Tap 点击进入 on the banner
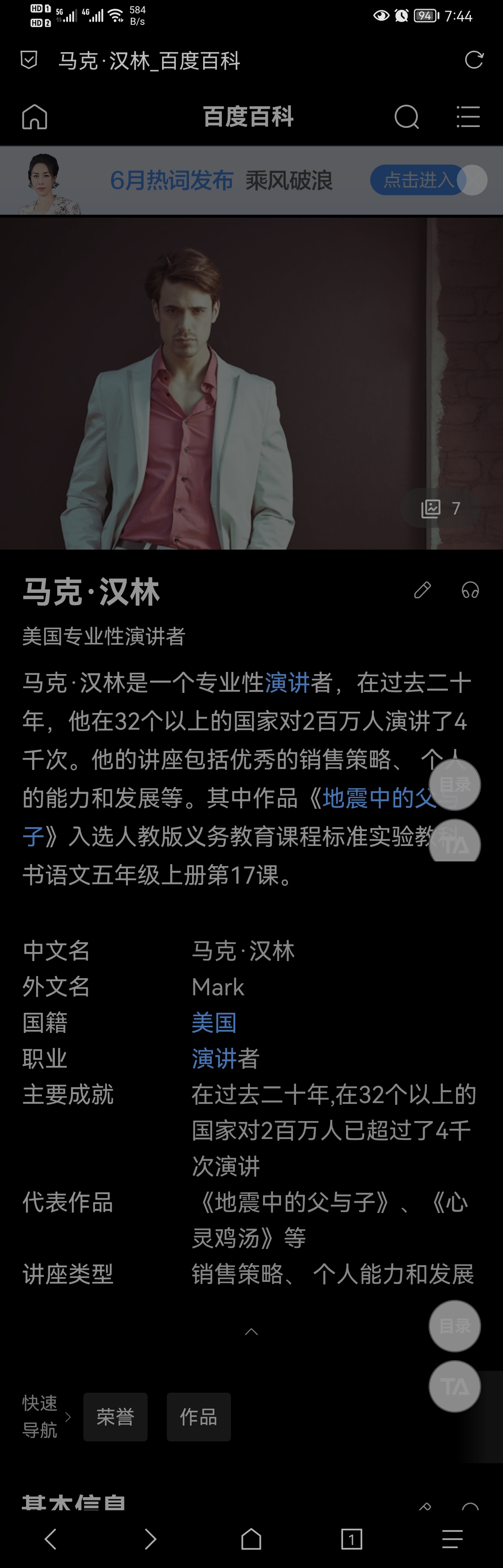Viewport: 503px width, 1568px height. coord(418,180)
